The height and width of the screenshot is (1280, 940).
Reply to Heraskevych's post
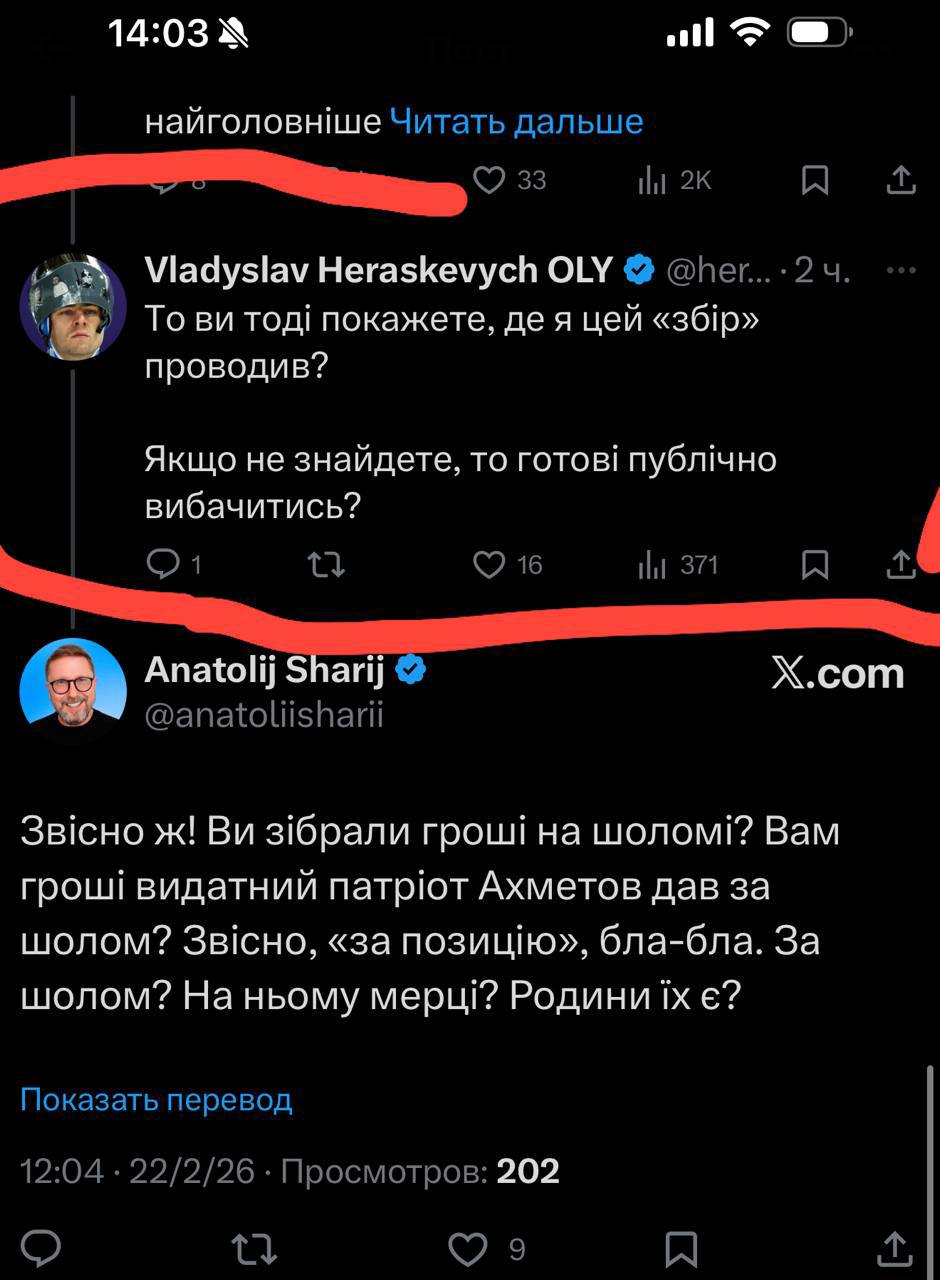point(163,566)
